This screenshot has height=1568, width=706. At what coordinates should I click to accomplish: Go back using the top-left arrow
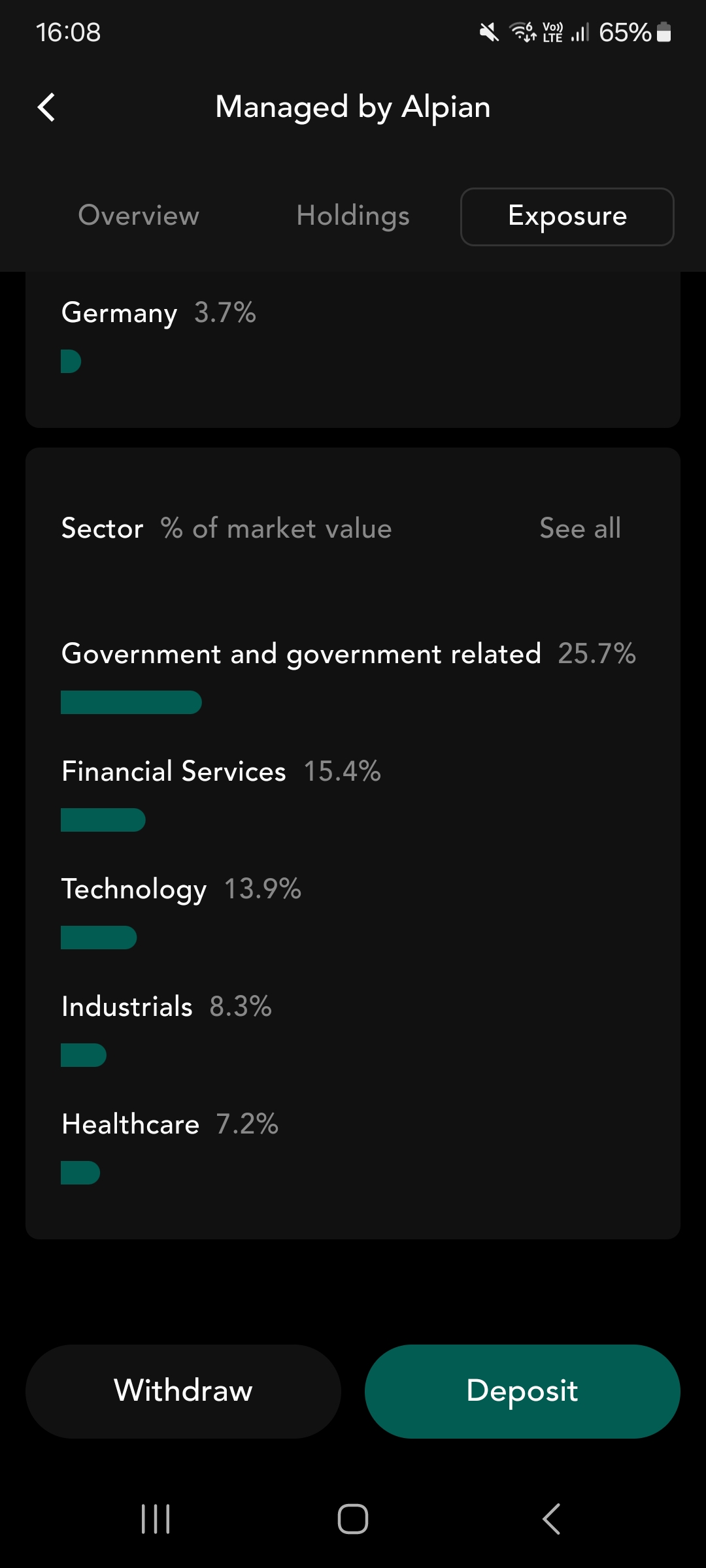point(46,107)
